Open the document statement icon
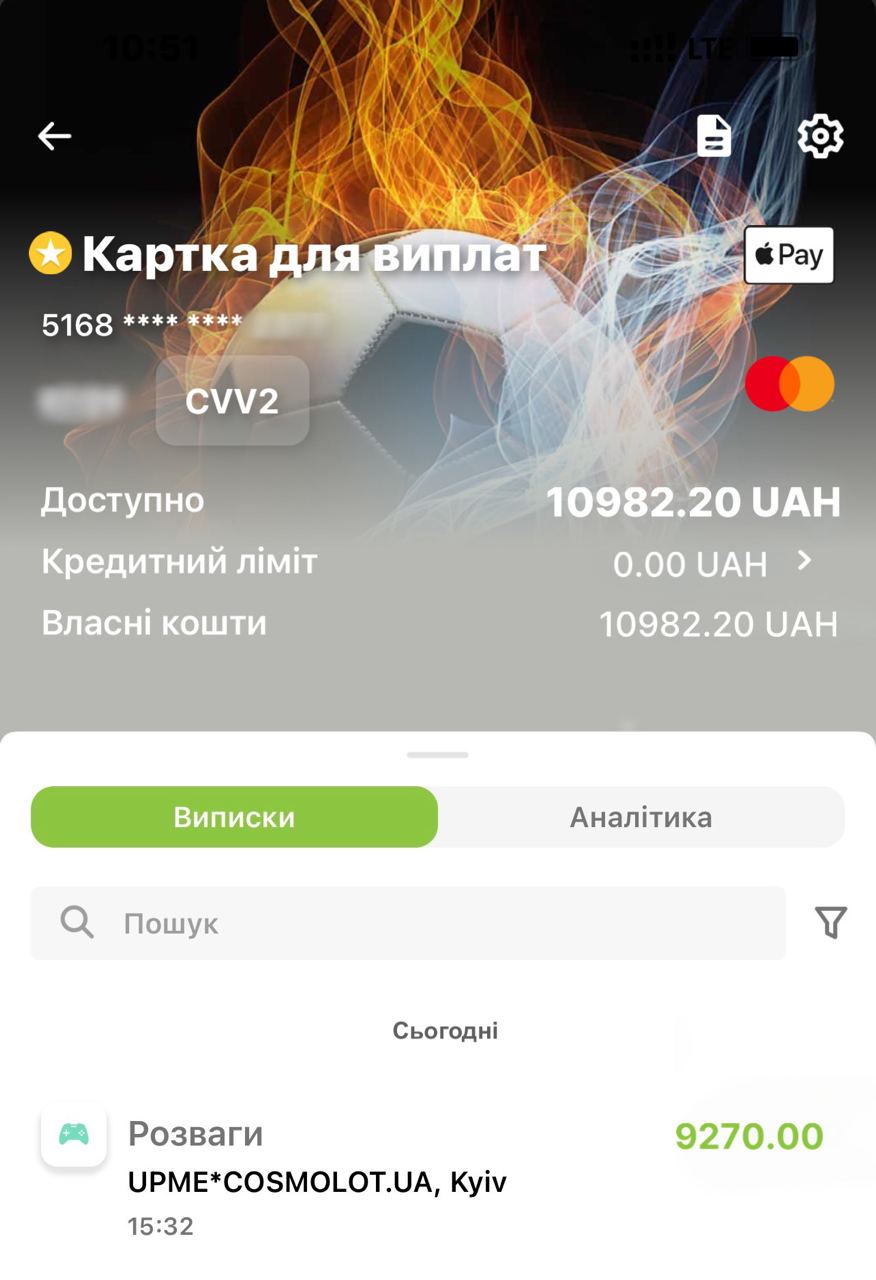The image size is (876, 1280). [x=714, y=136]
